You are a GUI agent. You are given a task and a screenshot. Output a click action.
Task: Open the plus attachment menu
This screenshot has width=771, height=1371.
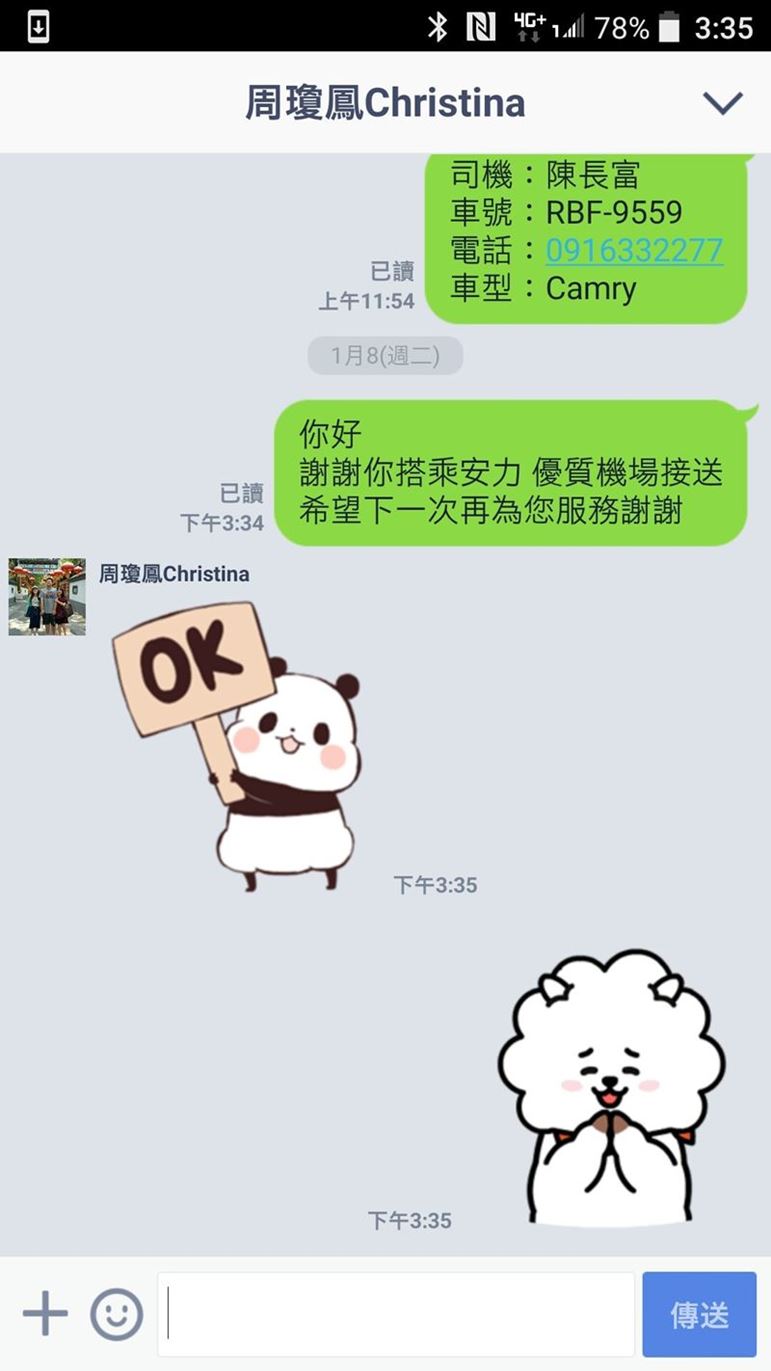click(x=45, y=1314)
